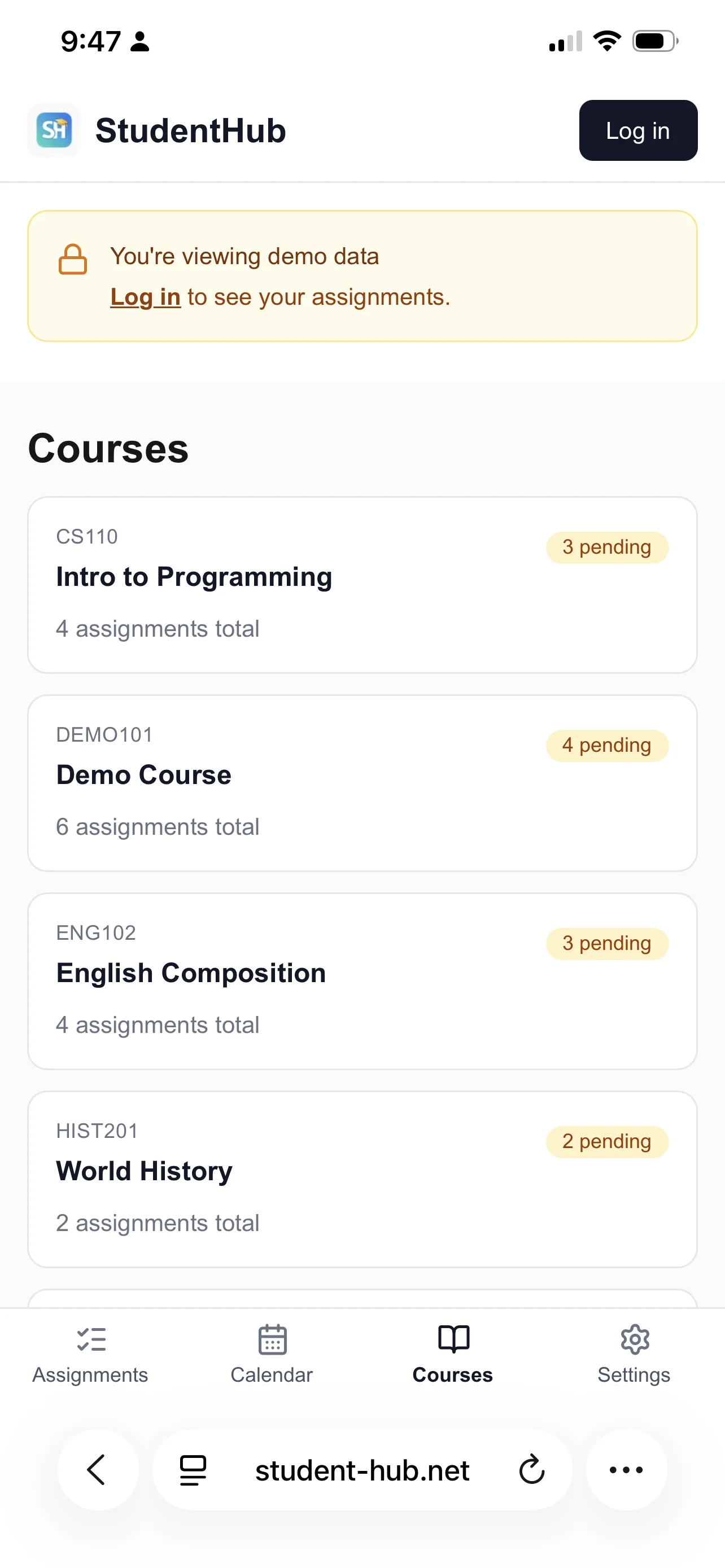Open the Intro to Programming course card
Image resolution: width=725 pixels, height=1568 pixels.
(x=362, y=584)
